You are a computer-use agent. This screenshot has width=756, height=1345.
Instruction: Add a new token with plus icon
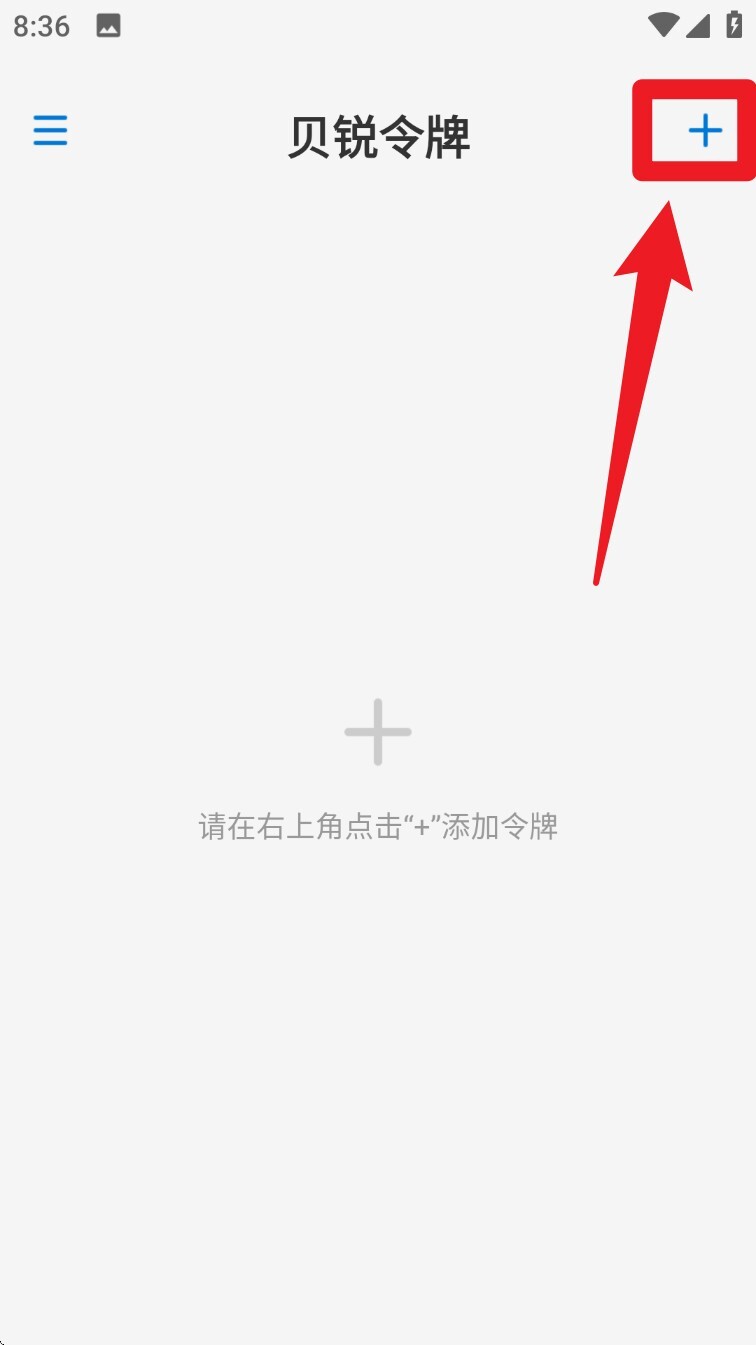[705, 131]
